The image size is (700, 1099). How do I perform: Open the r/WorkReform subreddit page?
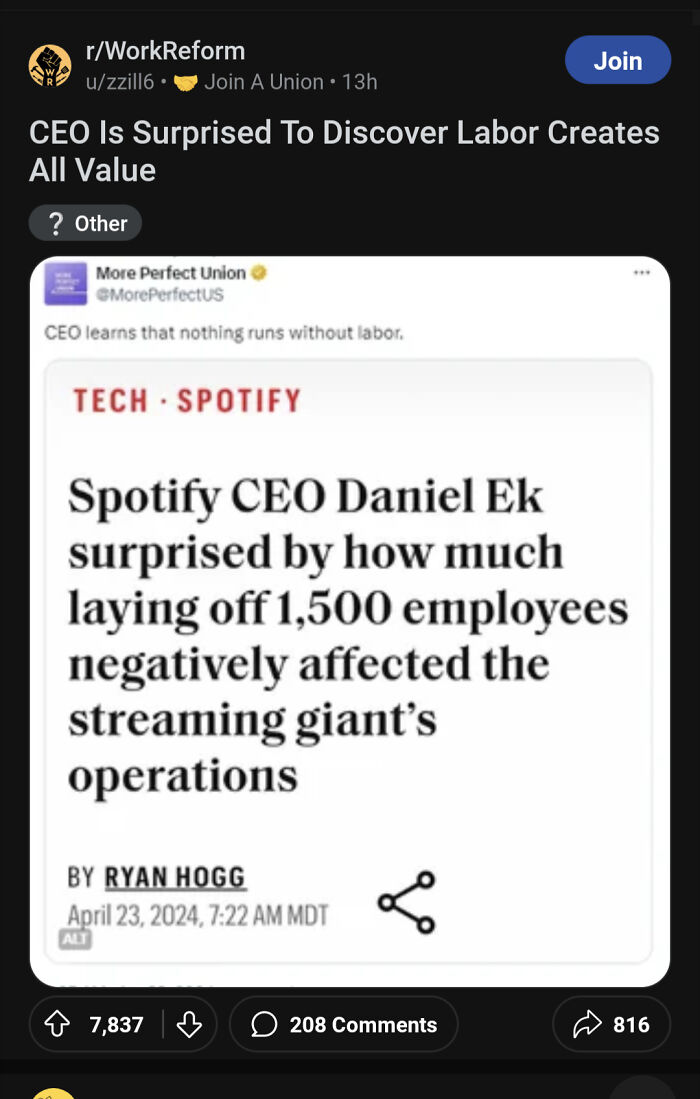(x=167, y=51)
